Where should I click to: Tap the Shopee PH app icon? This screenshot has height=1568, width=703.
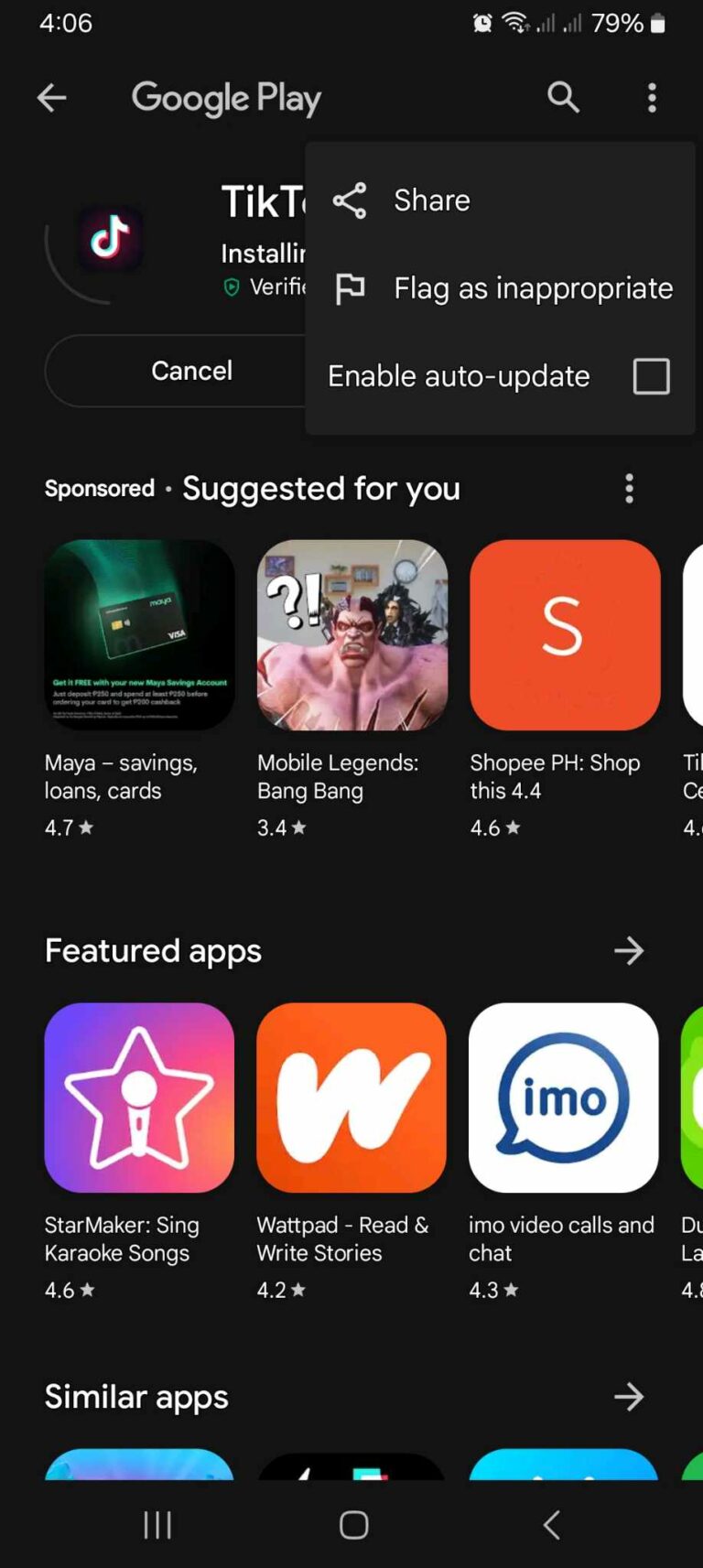click(564, 635)
